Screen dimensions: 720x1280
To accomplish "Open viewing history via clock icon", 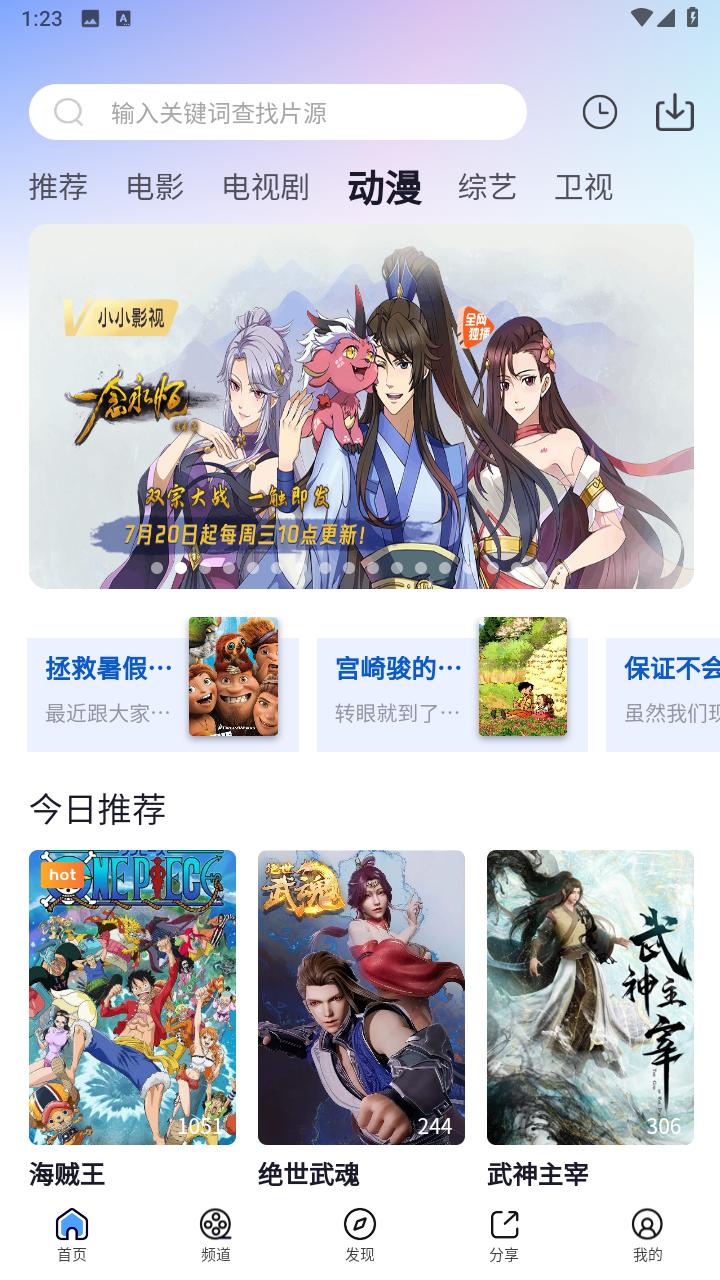I will 599,111.
